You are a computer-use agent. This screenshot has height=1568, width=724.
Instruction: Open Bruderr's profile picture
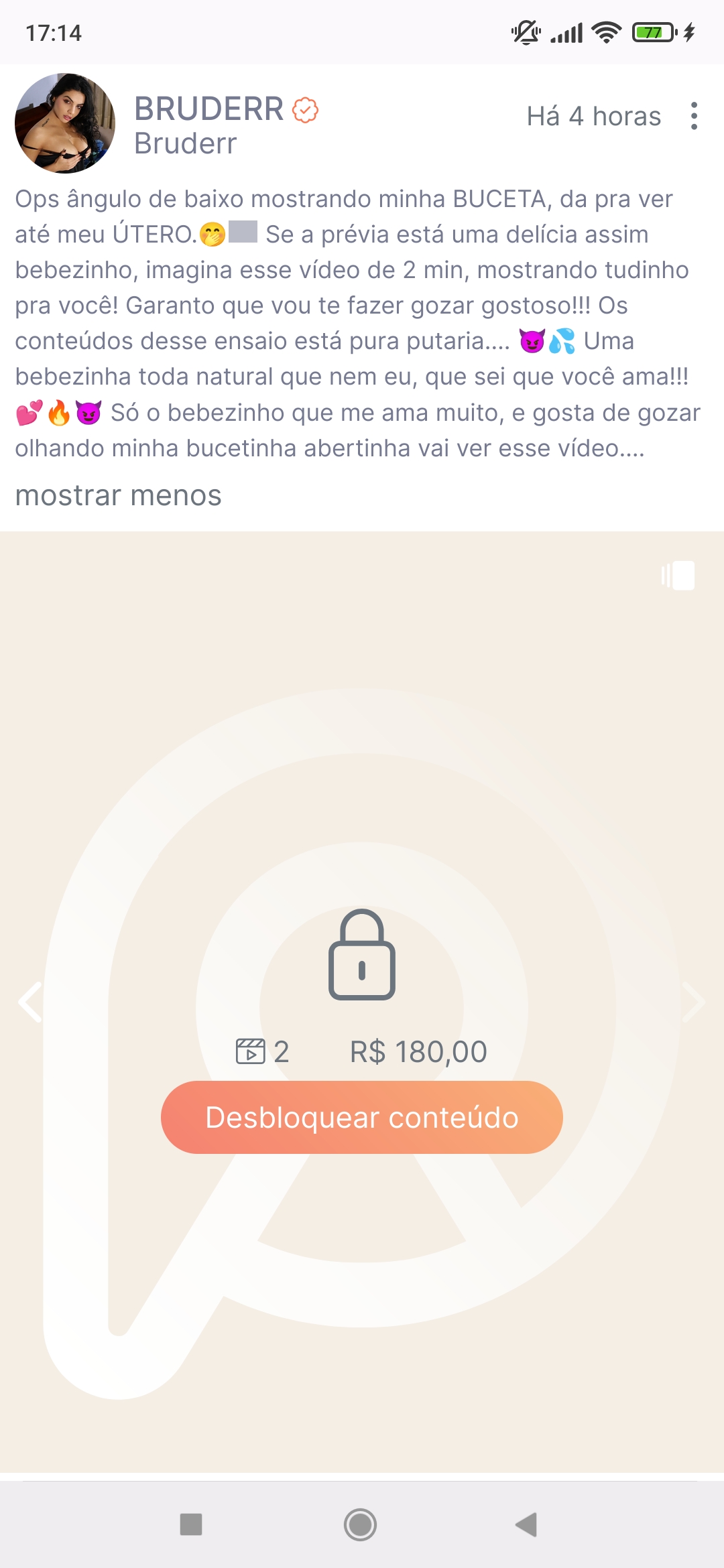(x=65, y=123)
